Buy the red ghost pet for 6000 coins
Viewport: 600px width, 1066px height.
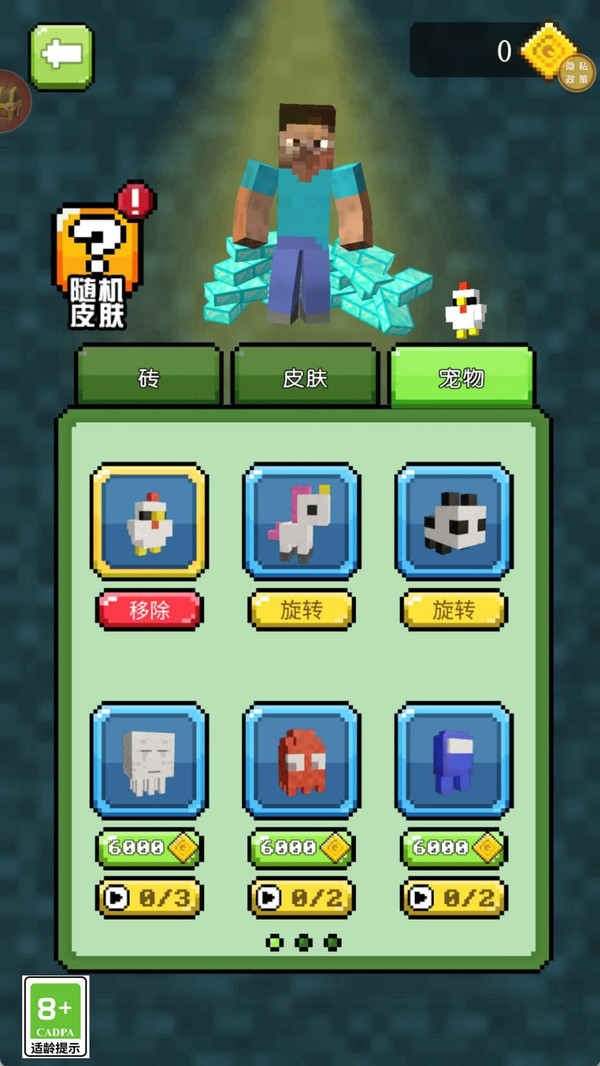(301, 848)
